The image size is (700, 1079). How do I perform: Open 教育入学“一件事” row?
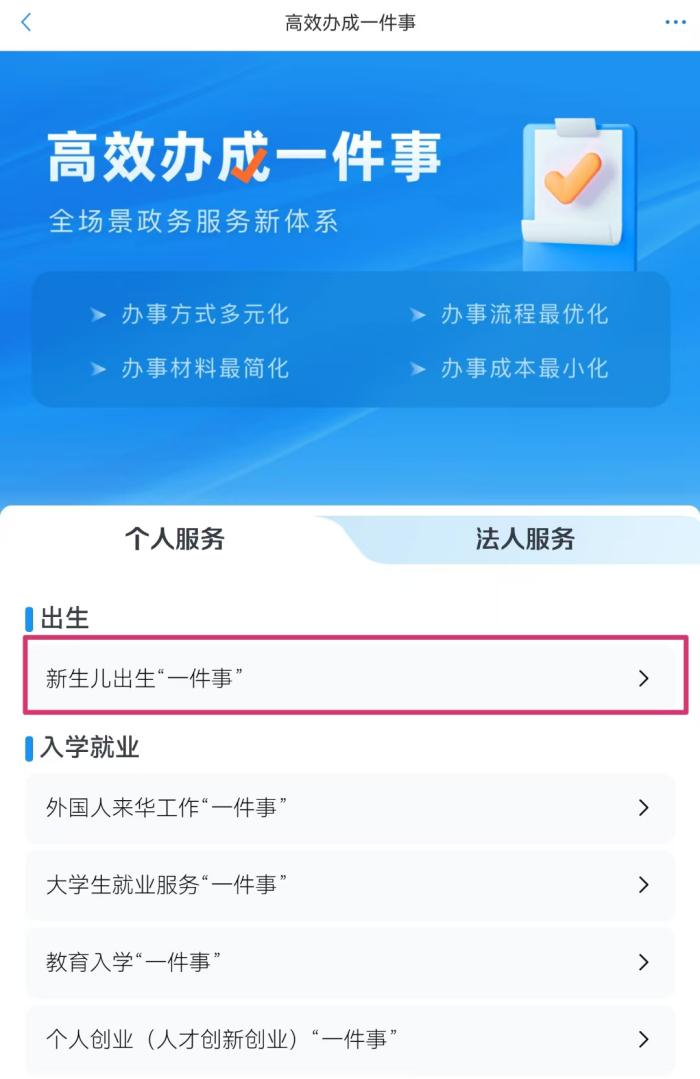(x=350, y=962)
